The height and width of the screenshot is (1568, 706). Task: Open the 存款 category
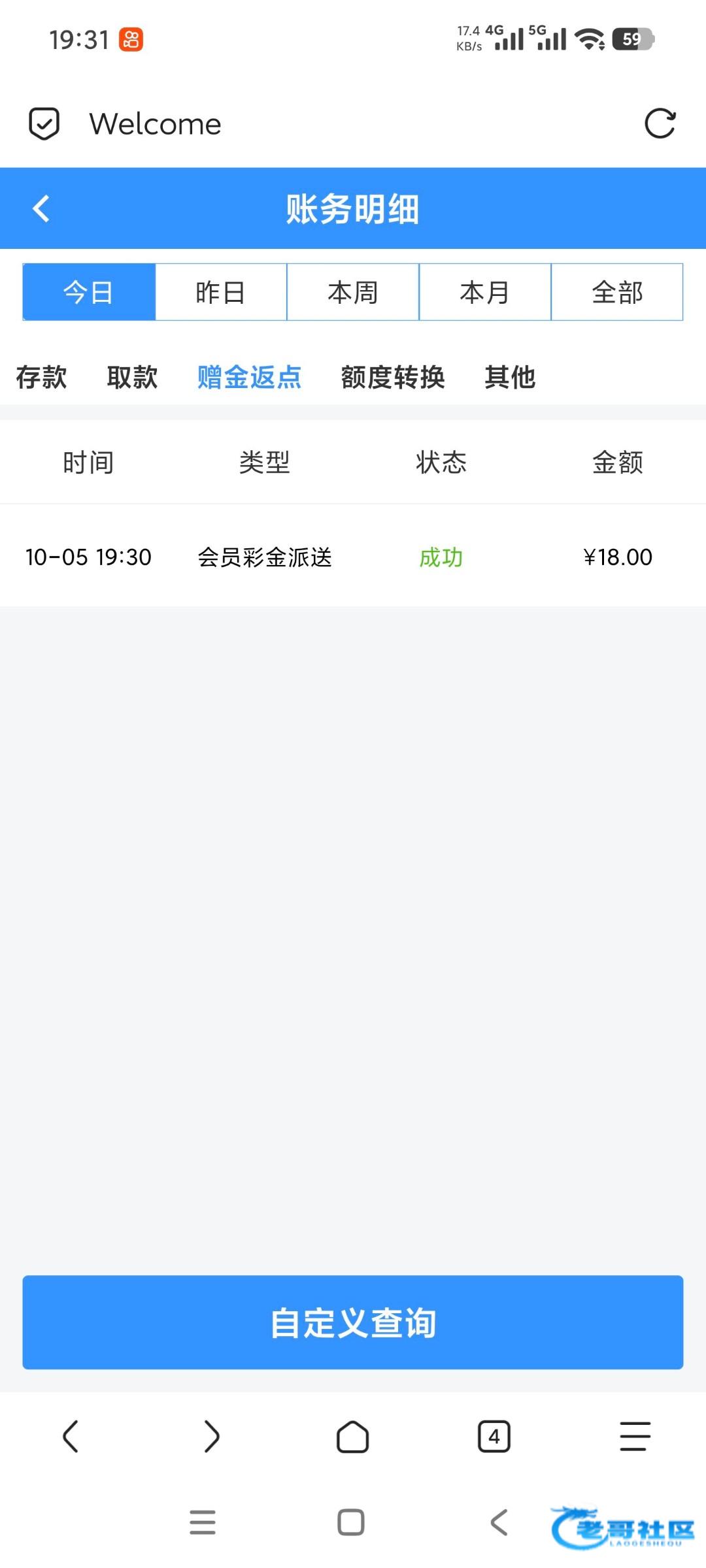pos(41,377)
